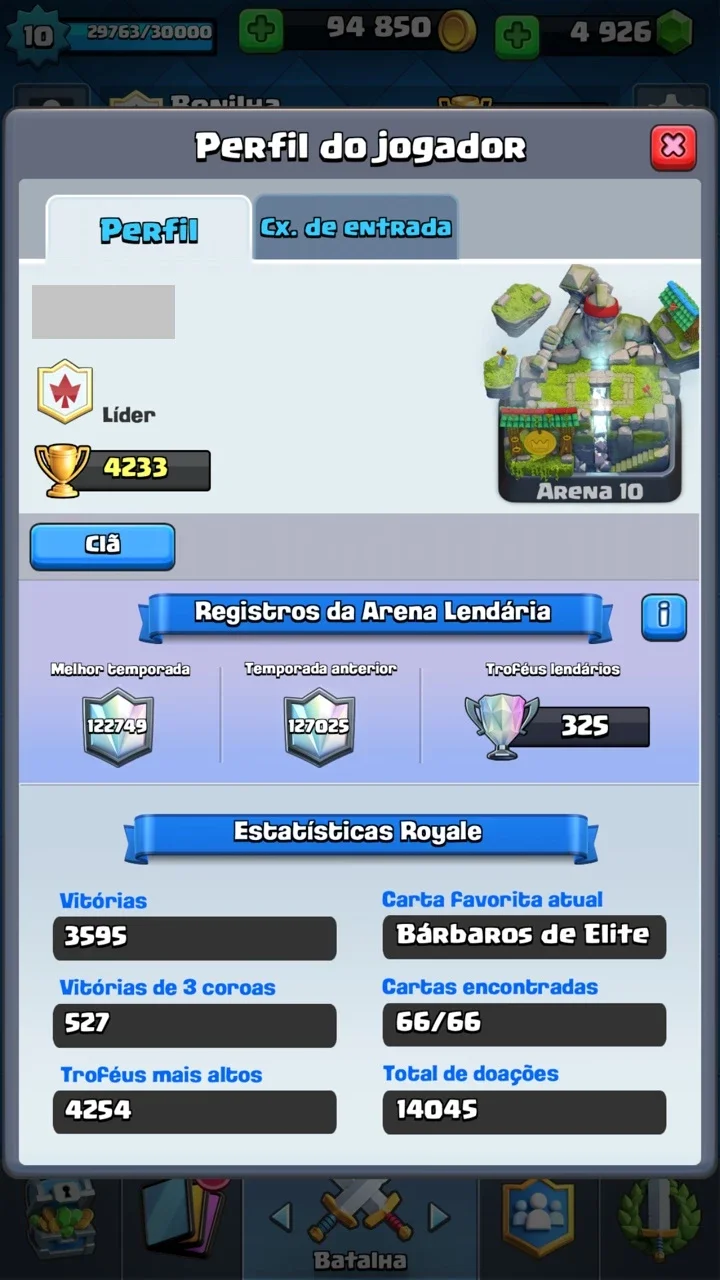Image resolution: width=720 pixels, height=1280 pixels.
Task: Close the Perfil do jogador dialog
Action: (x=673, y=147)
